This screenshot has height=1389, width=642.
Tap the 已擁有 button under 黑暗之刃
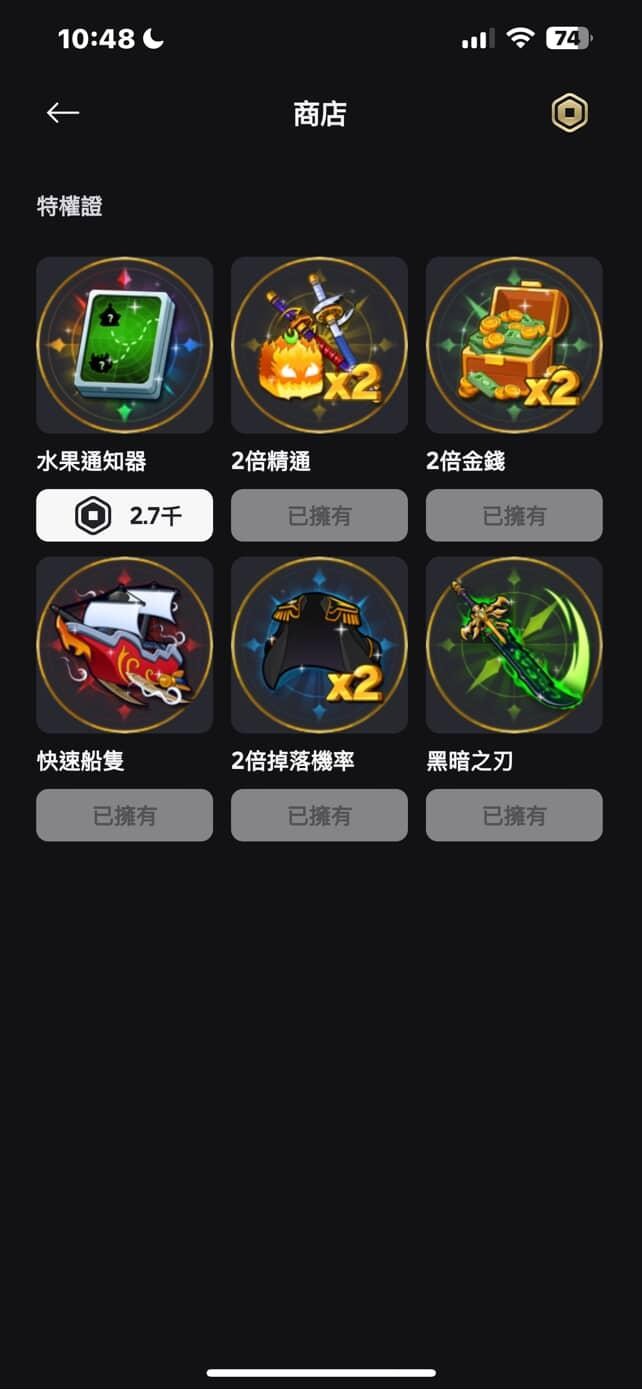pyautogui.click(x=514, y=815)
